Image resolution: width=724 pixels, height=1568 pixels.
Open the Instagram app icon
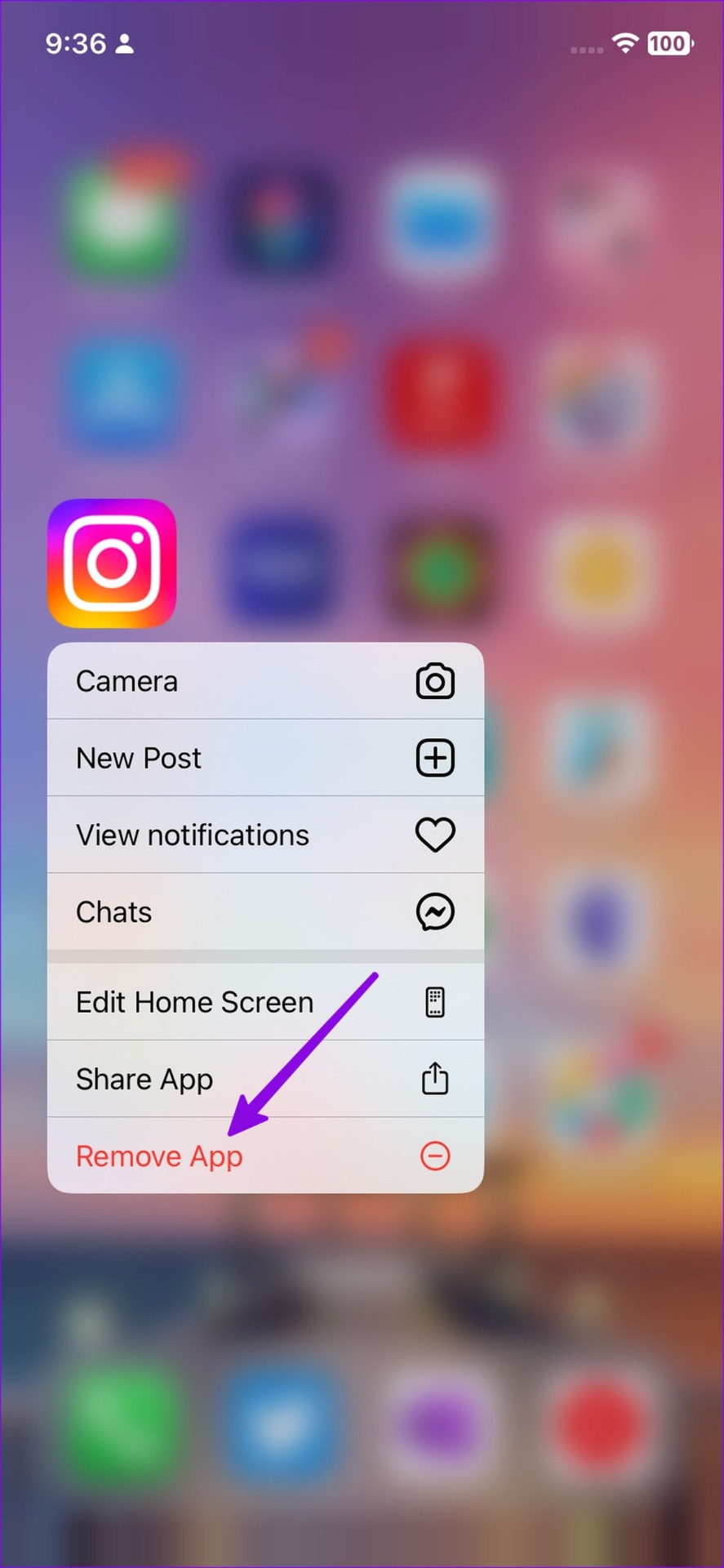tap(113, 563)
